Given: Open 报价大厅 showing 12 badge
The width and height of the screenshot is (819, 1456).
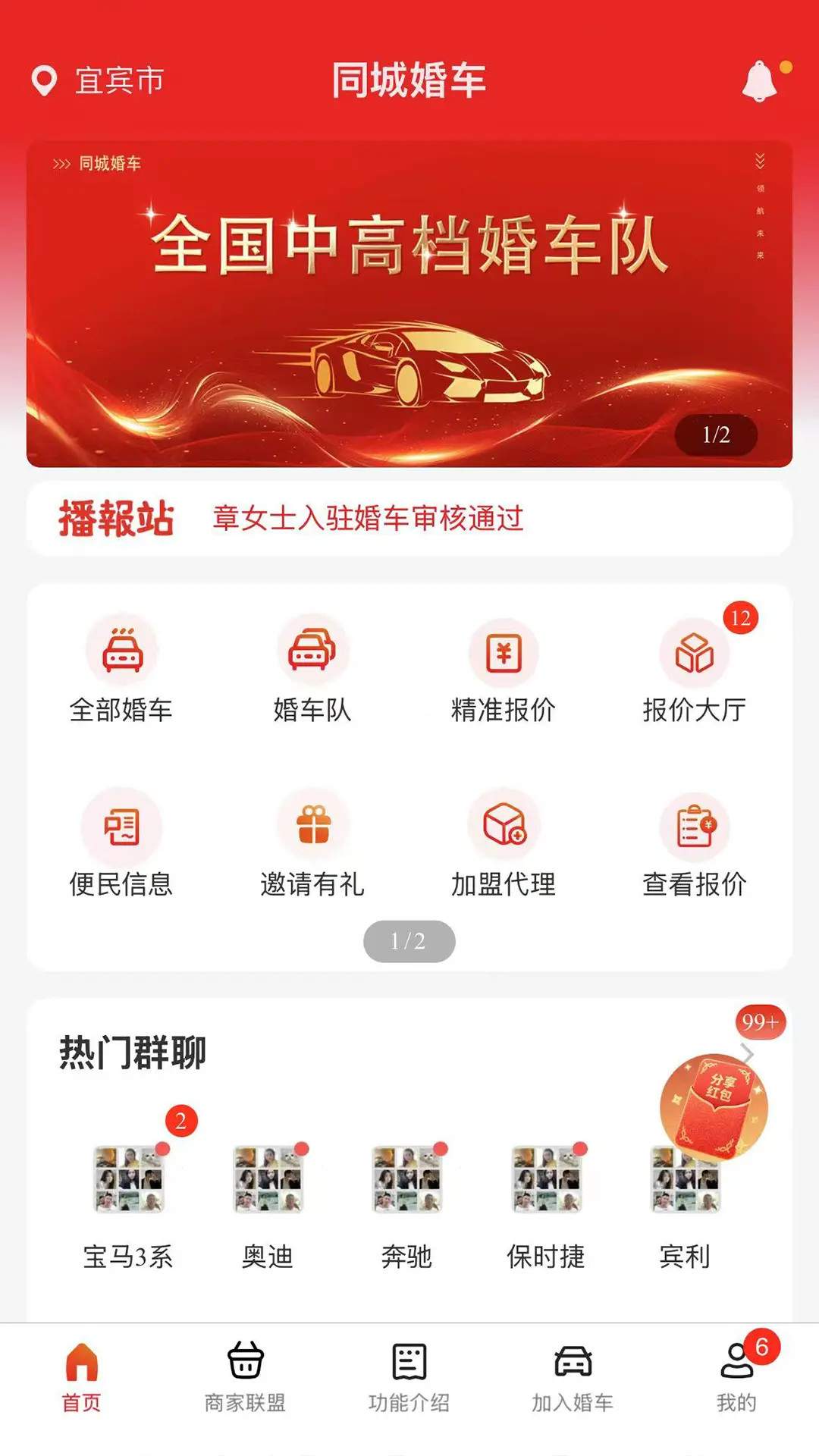Looking at the screenshot, I should pos(695,654).
